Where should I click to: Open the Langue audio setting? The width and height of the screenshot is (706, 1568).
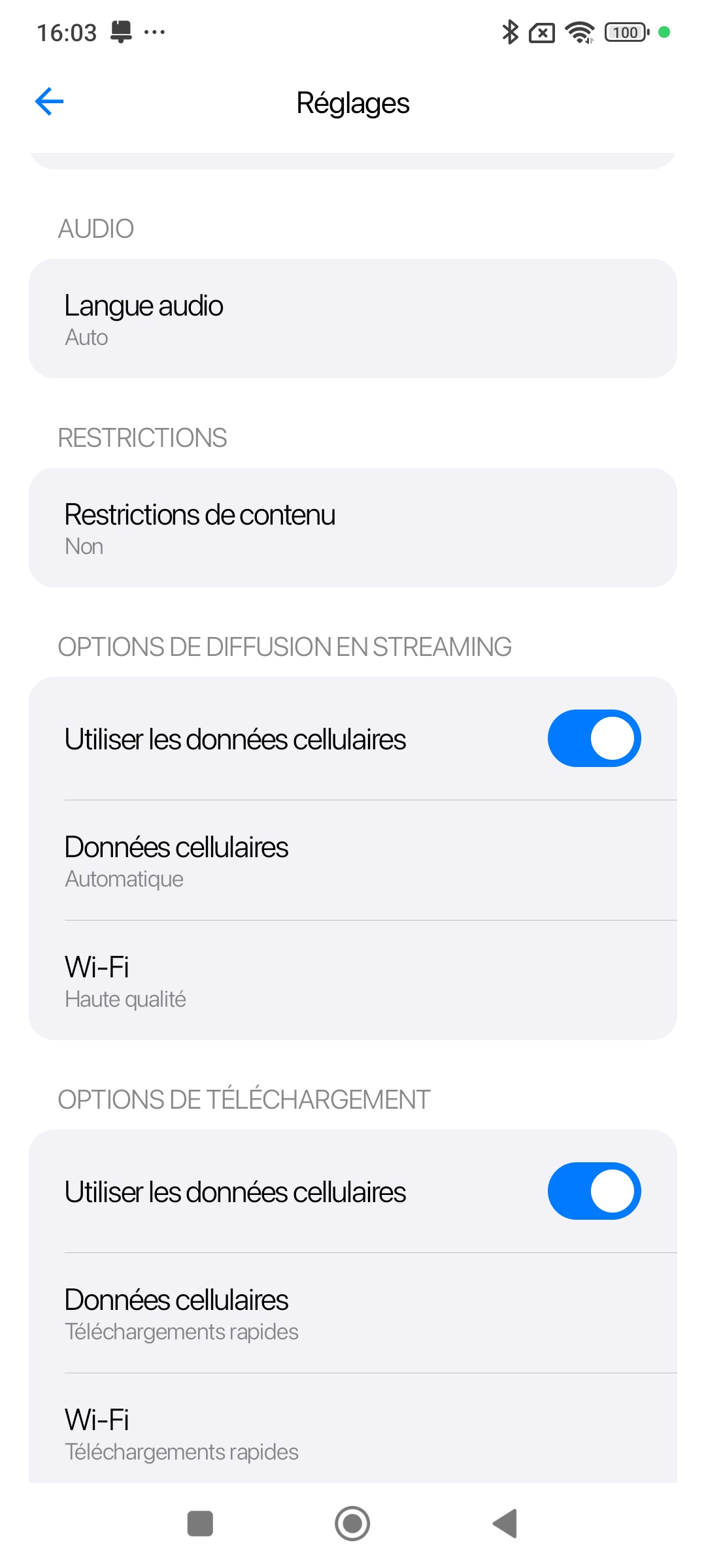[353, 319]
